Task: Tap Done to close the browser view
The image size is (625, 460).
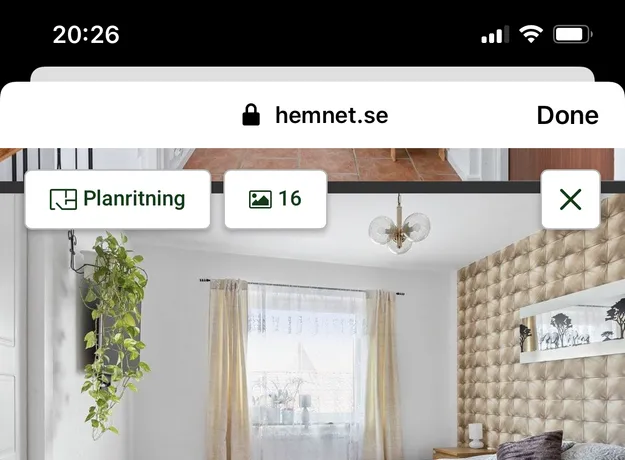Action: click(x=567, y=115)
